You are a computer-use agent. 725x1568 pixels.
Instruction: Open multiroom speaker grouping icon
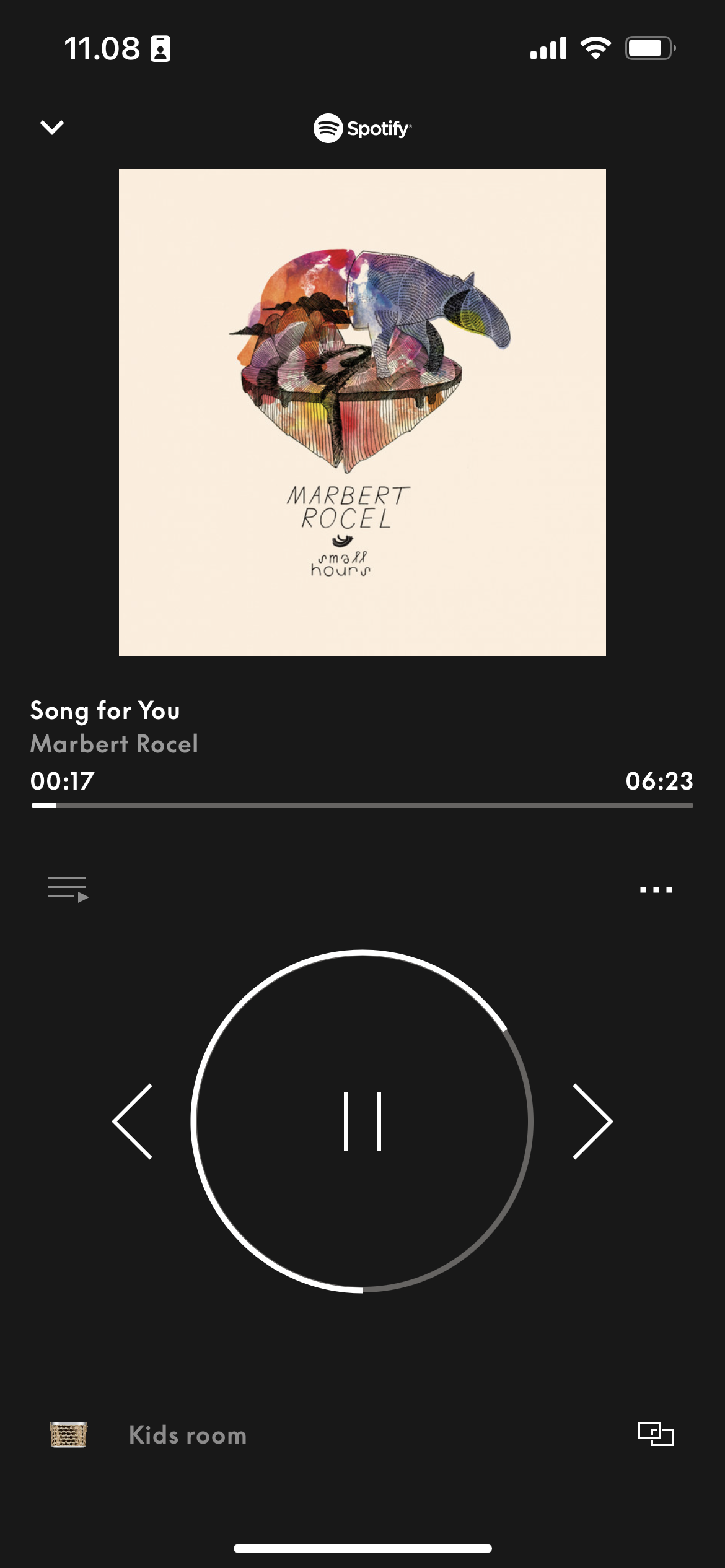(x=656, y=1434)
